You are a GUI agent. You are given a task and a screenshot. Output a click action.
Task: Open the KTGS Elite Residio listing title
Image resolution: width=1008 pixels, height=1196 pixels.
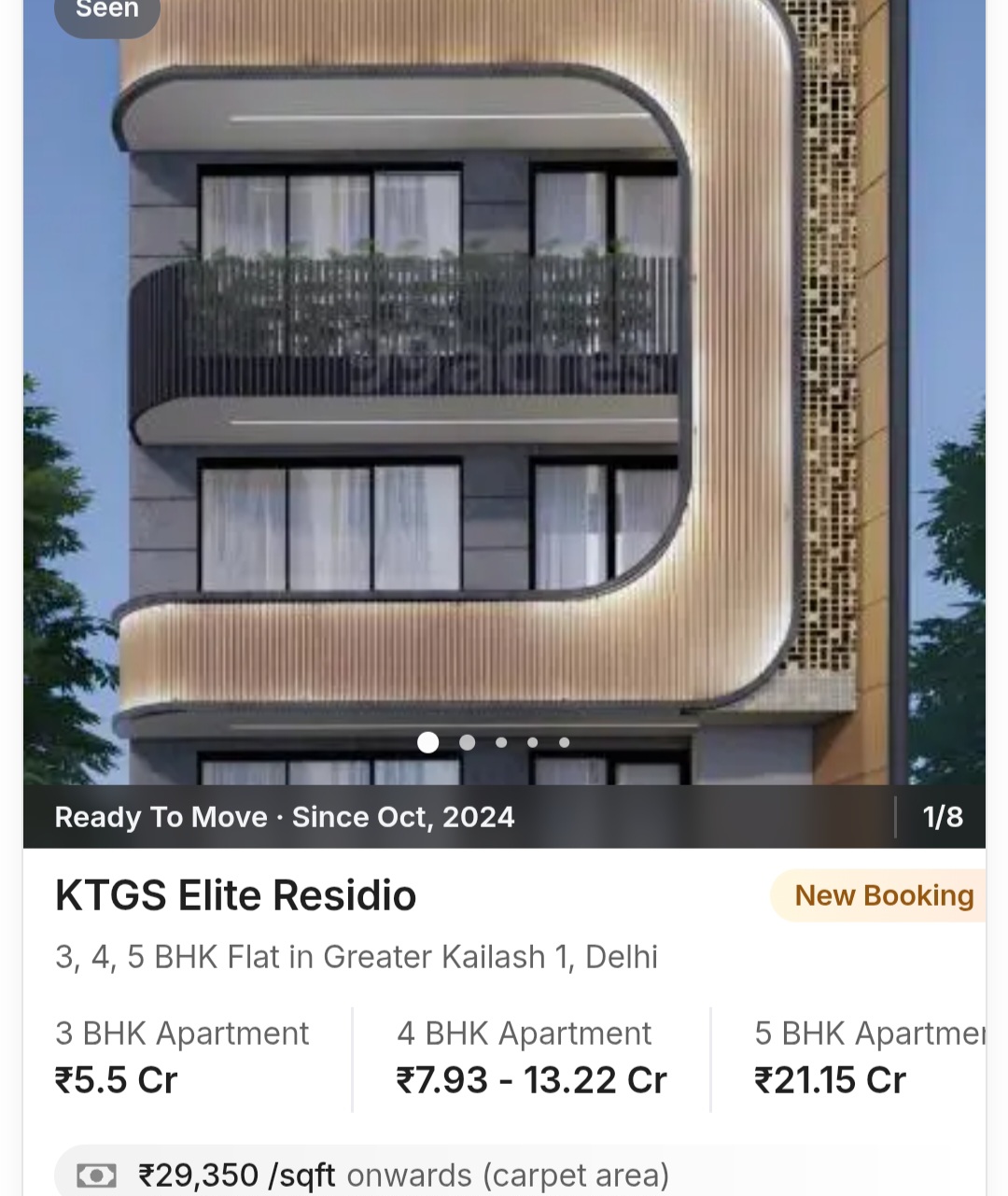[x=234, y=894]
